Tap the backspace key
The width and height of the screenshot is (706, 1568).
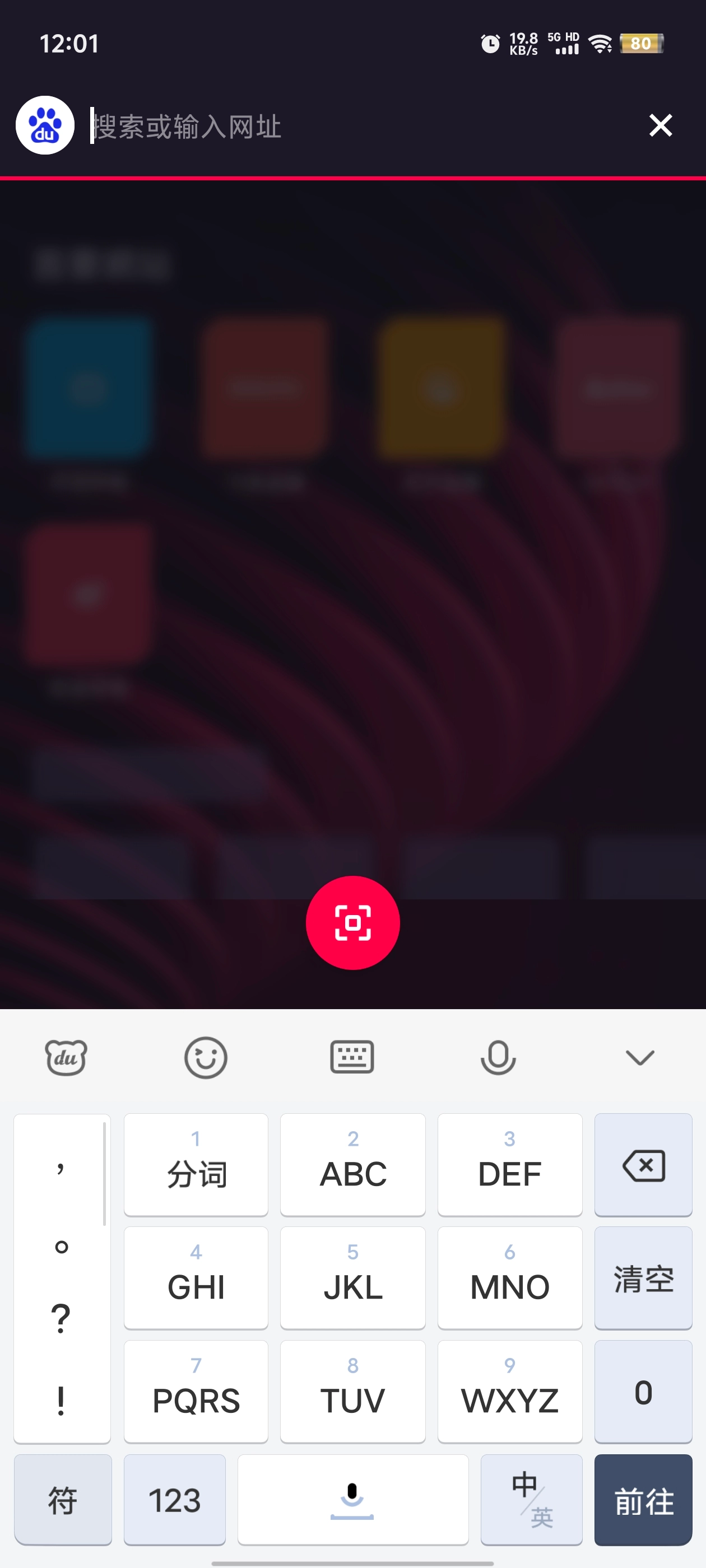click(x=643, y=1165)
